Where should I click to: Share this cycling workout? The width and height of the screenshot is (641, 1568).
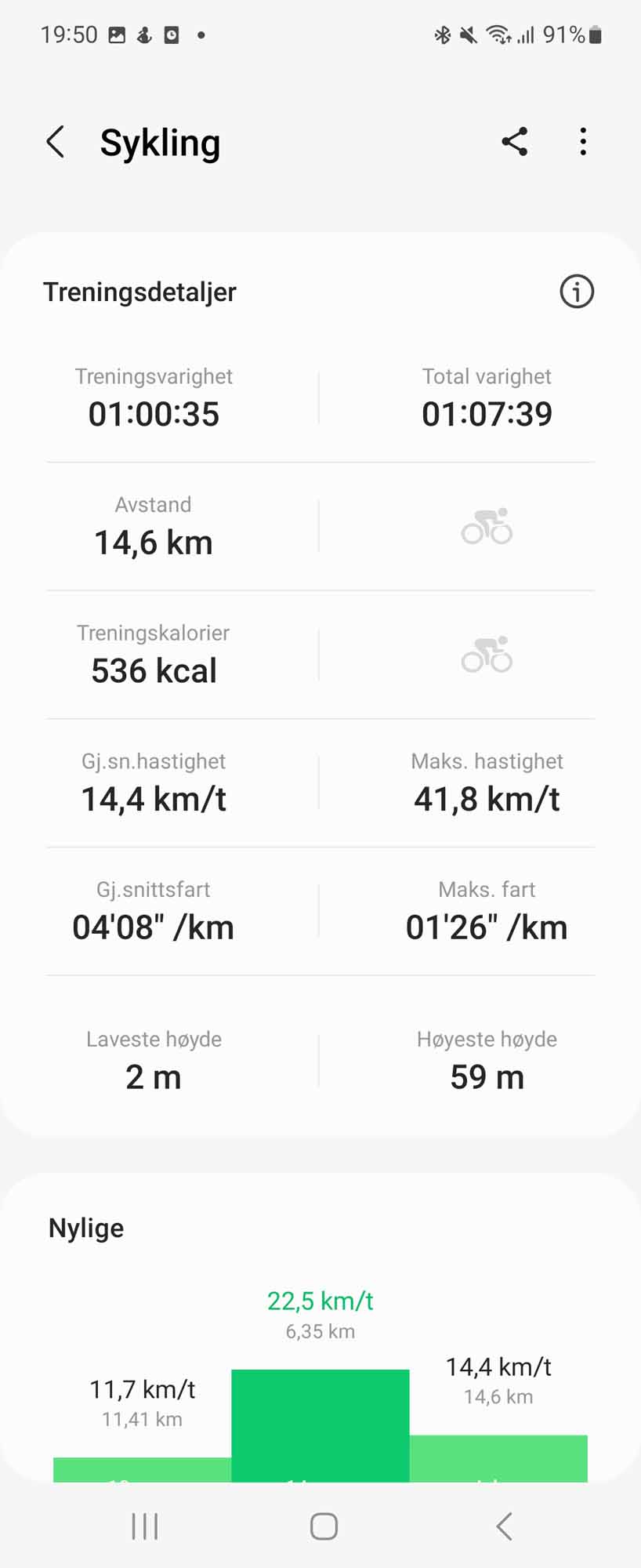point(515,142)
